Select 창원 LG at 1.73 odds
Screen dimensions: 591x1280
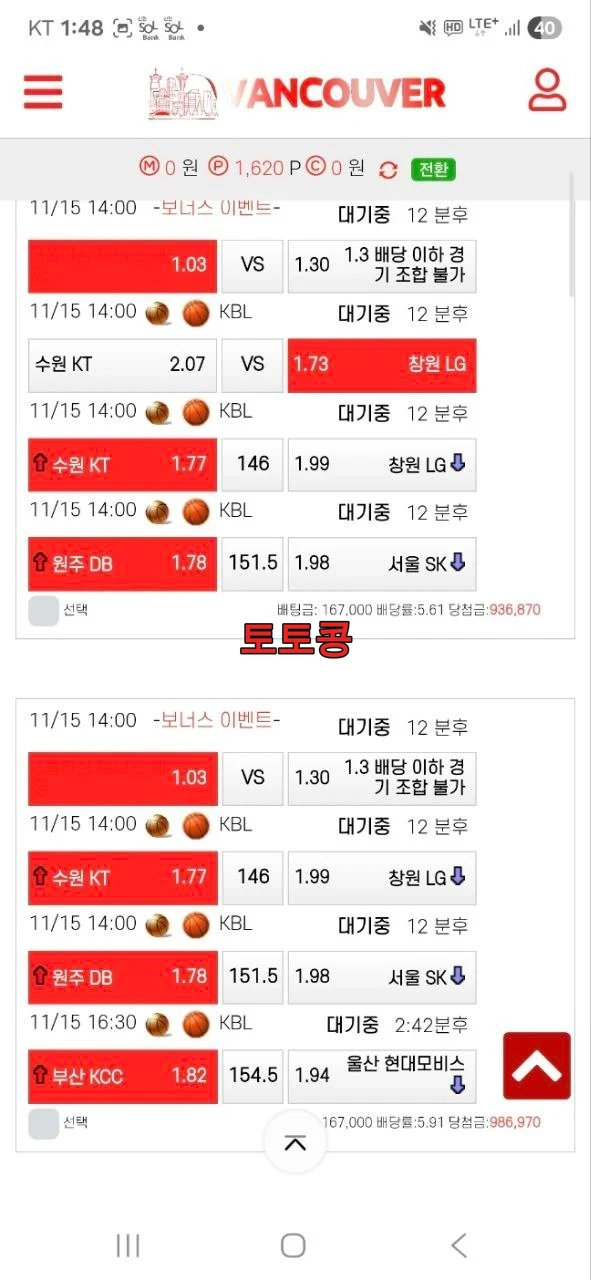(382, 365)
